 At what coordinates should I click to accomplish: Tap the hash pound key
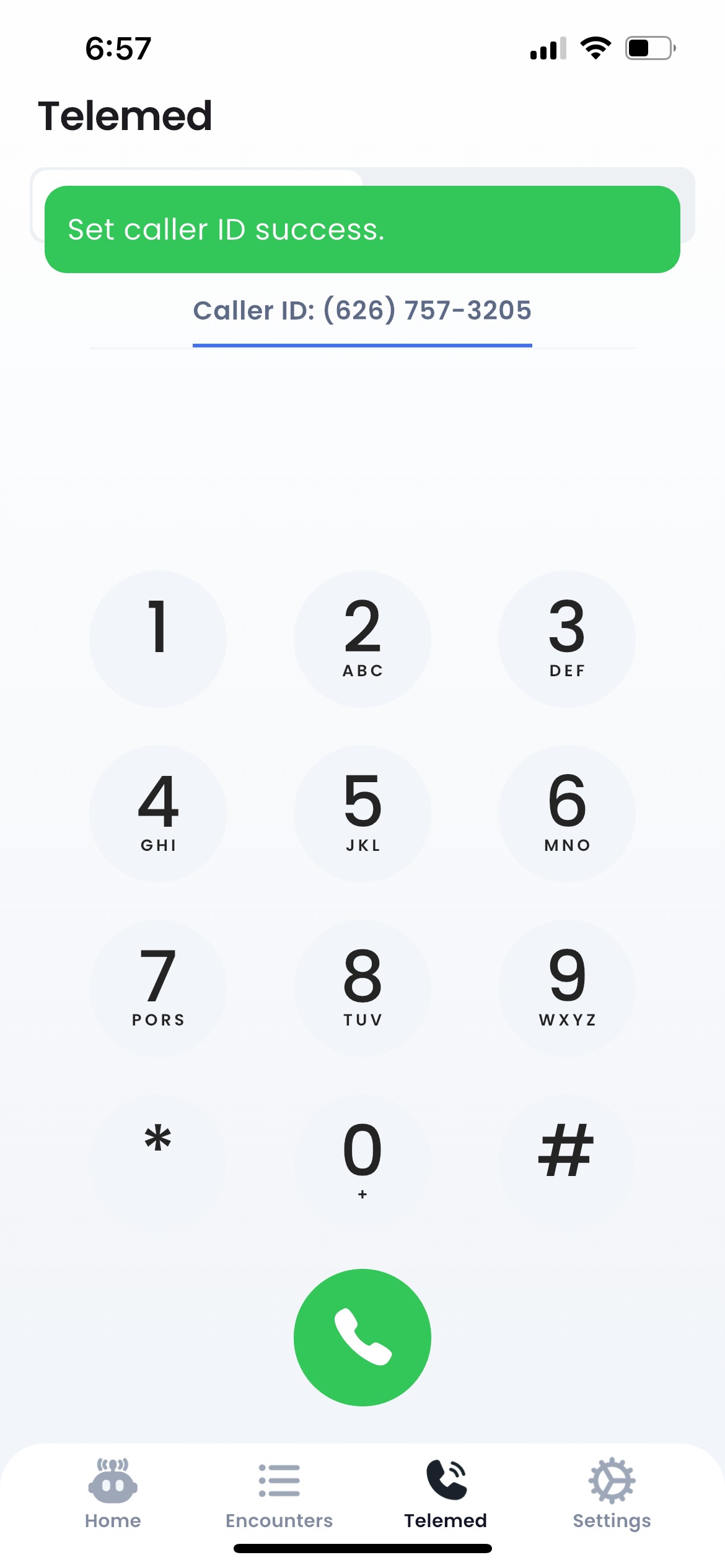coord(567,1163)
